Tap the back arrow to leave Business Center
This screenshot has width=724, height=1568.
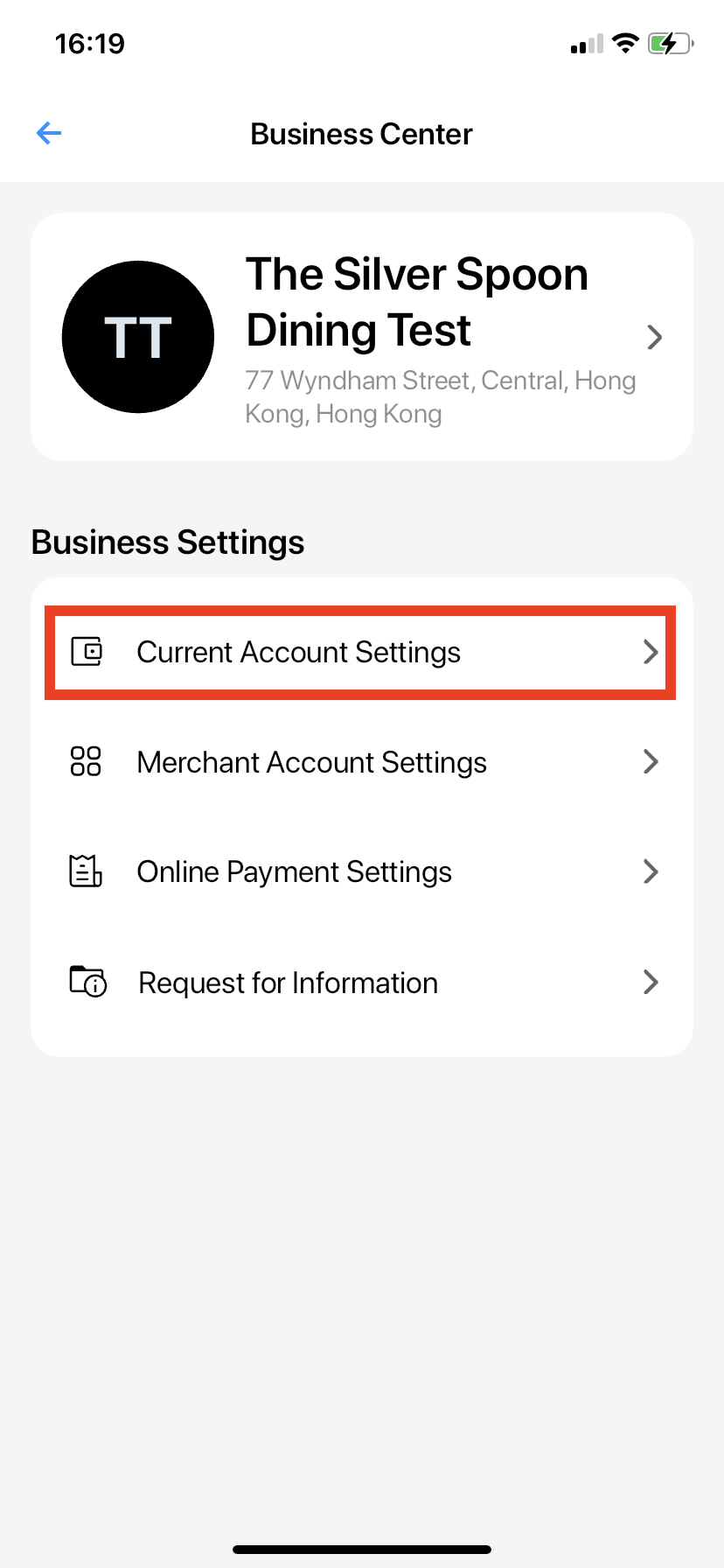click(x=49, y=133)
